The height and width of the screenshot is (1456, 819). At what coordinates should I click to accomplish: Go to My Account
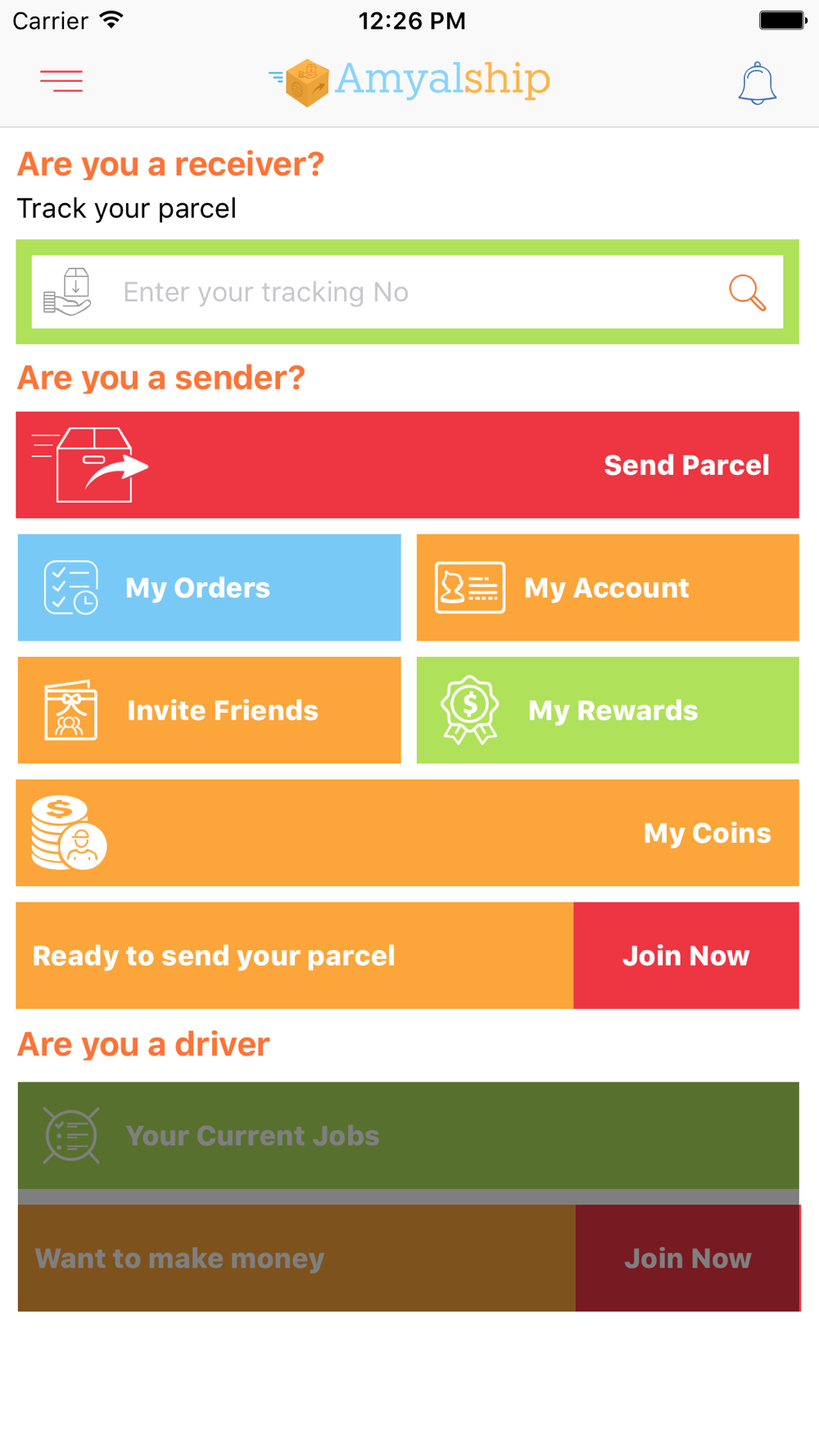(x=607, y=588)
